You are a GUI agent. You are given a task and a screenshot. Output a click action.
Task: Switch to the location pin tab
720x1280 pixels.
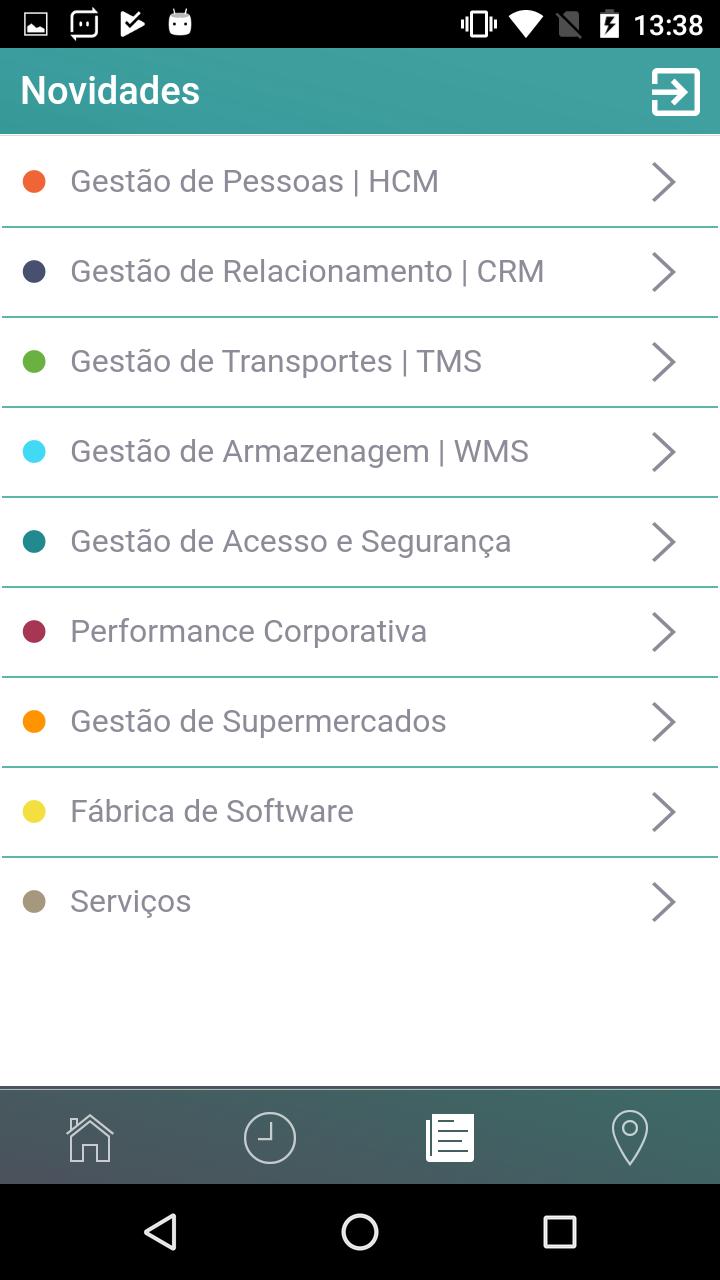coord(630,1138)
